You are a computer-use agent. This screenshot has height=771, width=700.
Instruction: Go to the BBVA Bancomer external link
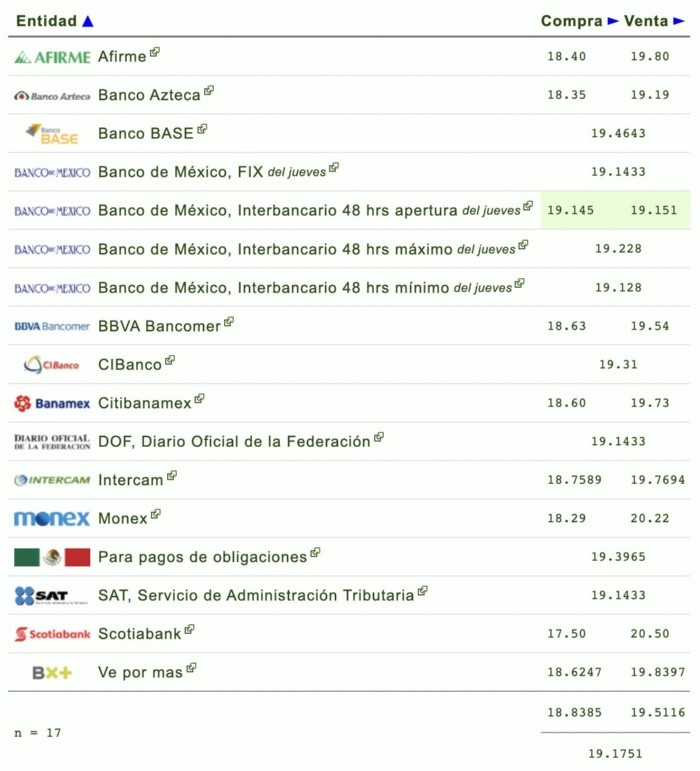coord(229,322)
